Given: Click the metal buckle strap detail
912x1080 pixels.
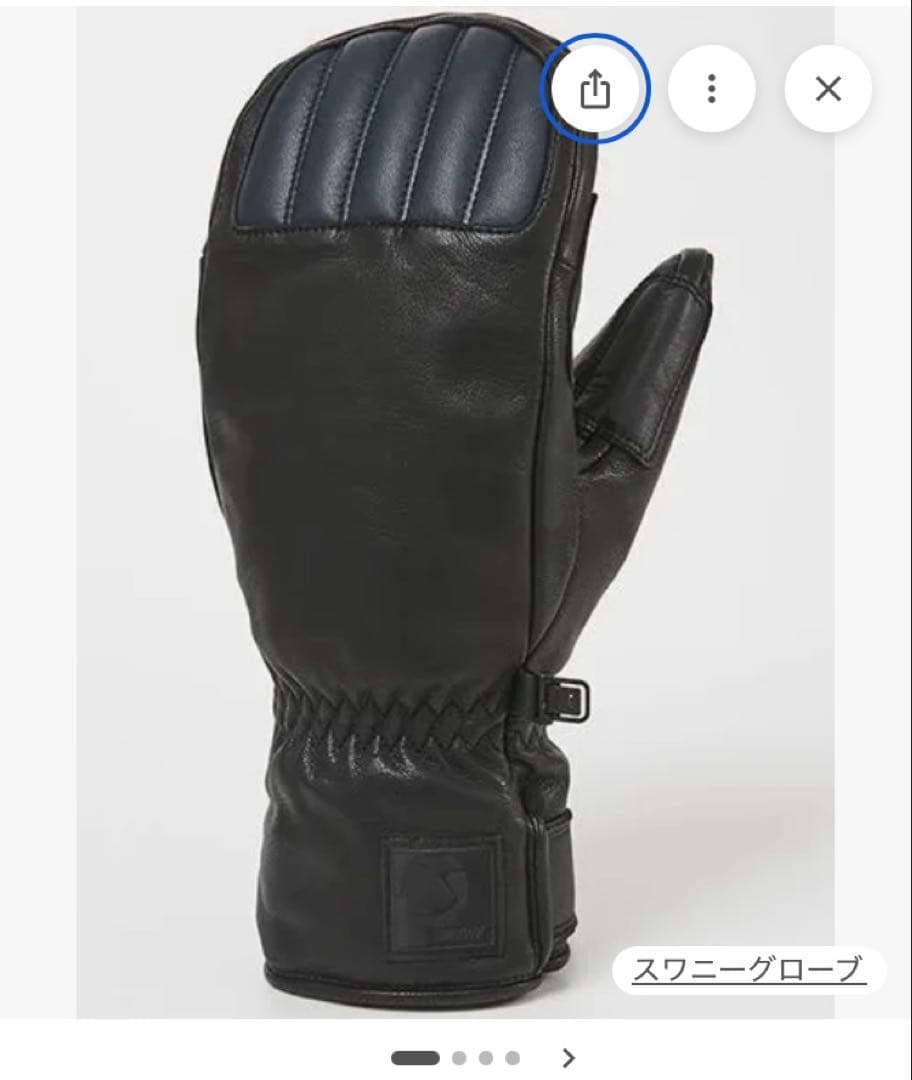Looking at the screenshot, I should pyautogui.click(x=566, y=702).
